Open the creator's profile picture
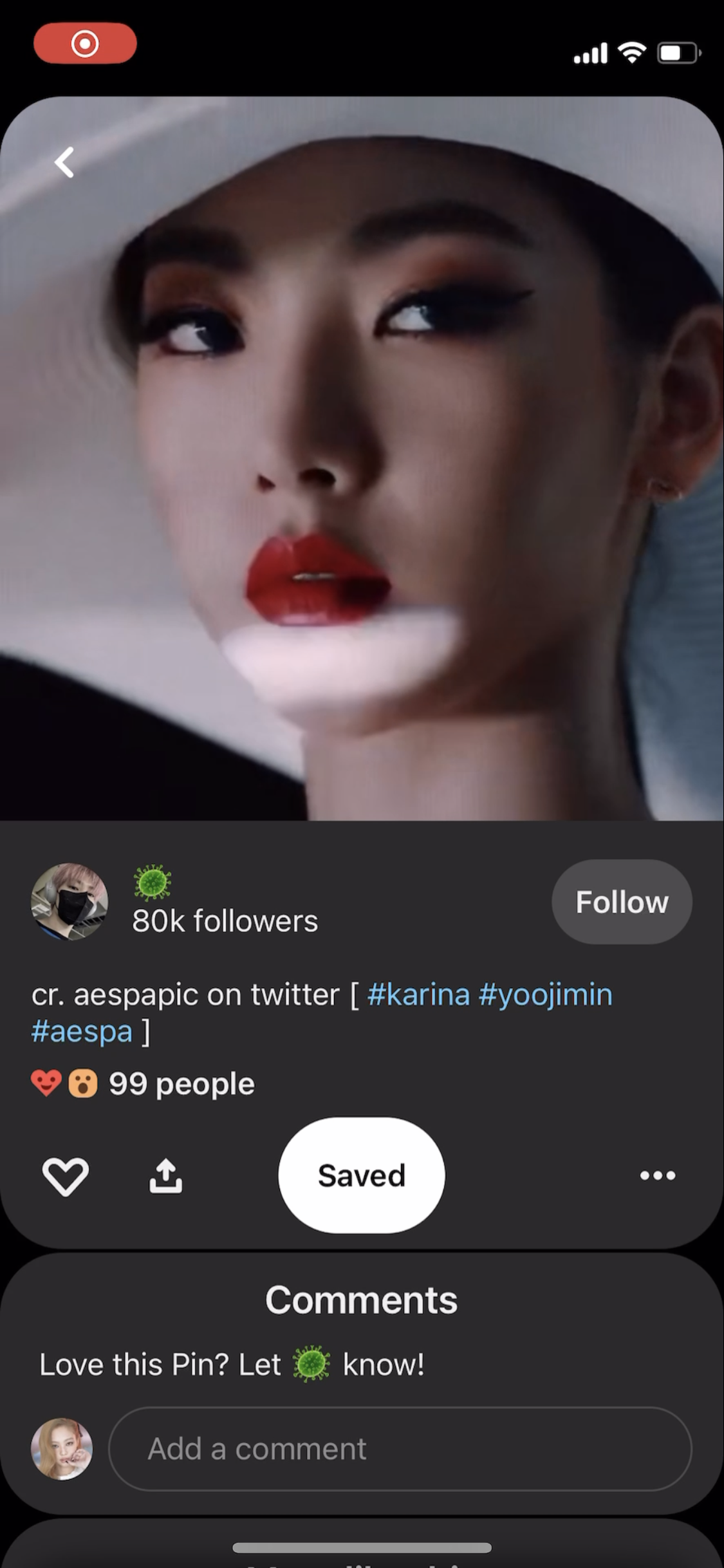Image resolution: width=724 pixels, height=1568 pixels. 70,902
